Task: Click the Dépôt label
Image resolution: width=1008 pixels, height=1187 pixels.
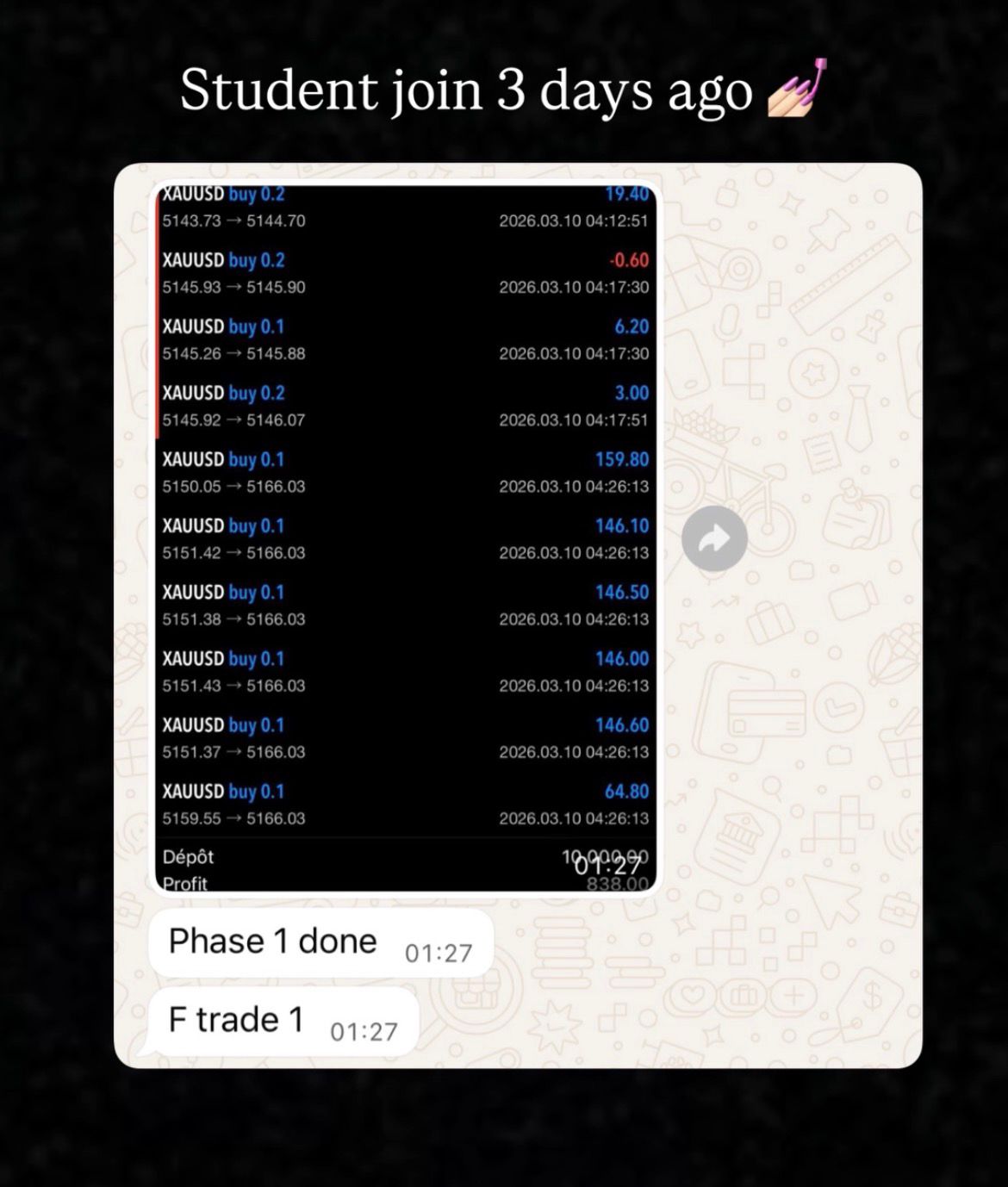Action: [x=189, y=857]
